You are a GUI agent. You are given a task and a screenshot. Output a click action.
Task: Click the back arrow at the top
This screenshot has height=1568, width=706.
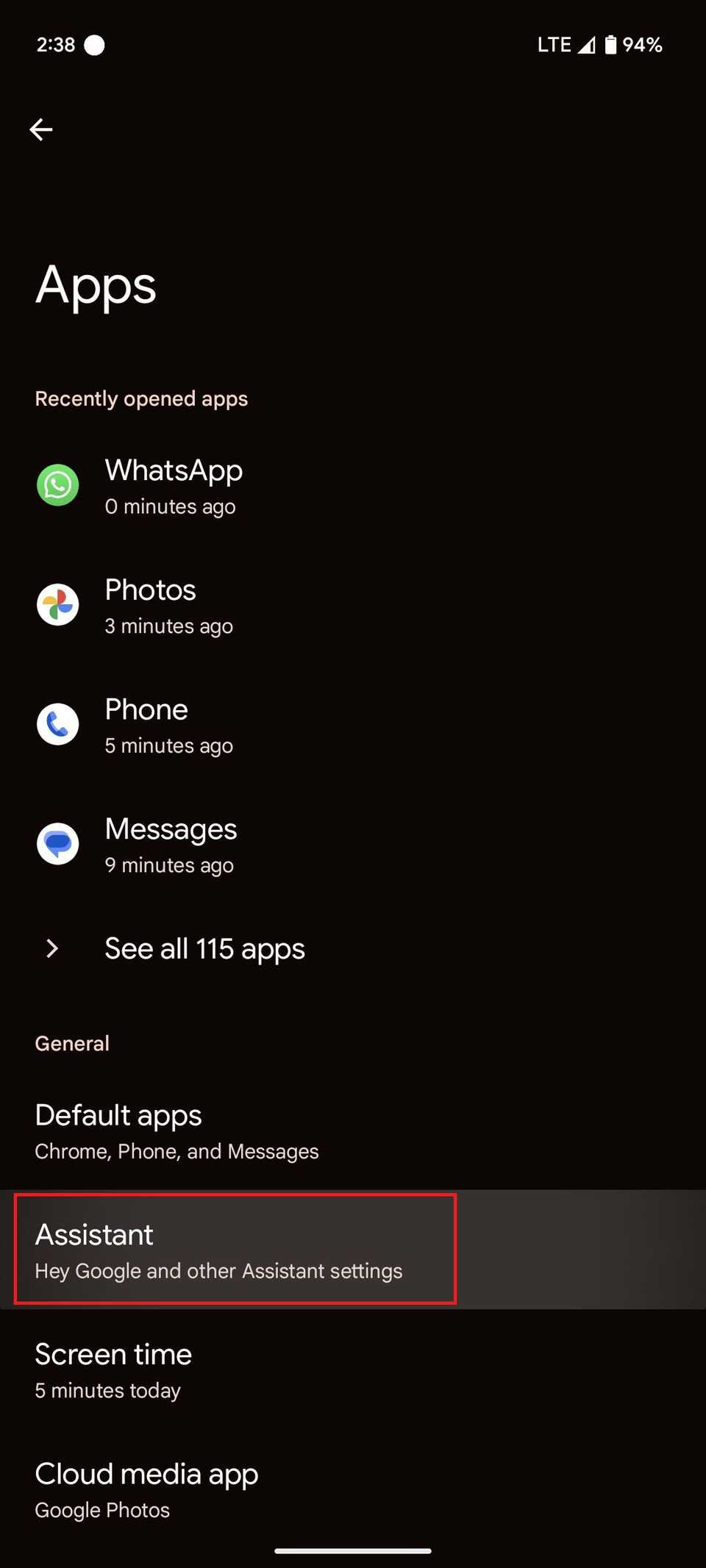click(42, 129)
